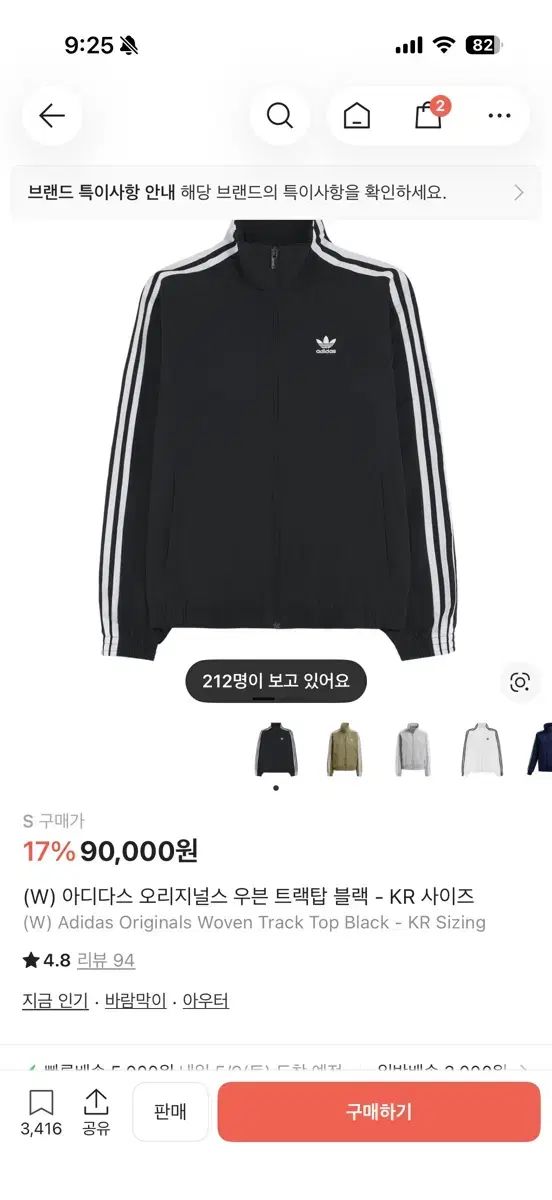Open the 아우터 category link

click(205, 1001)
